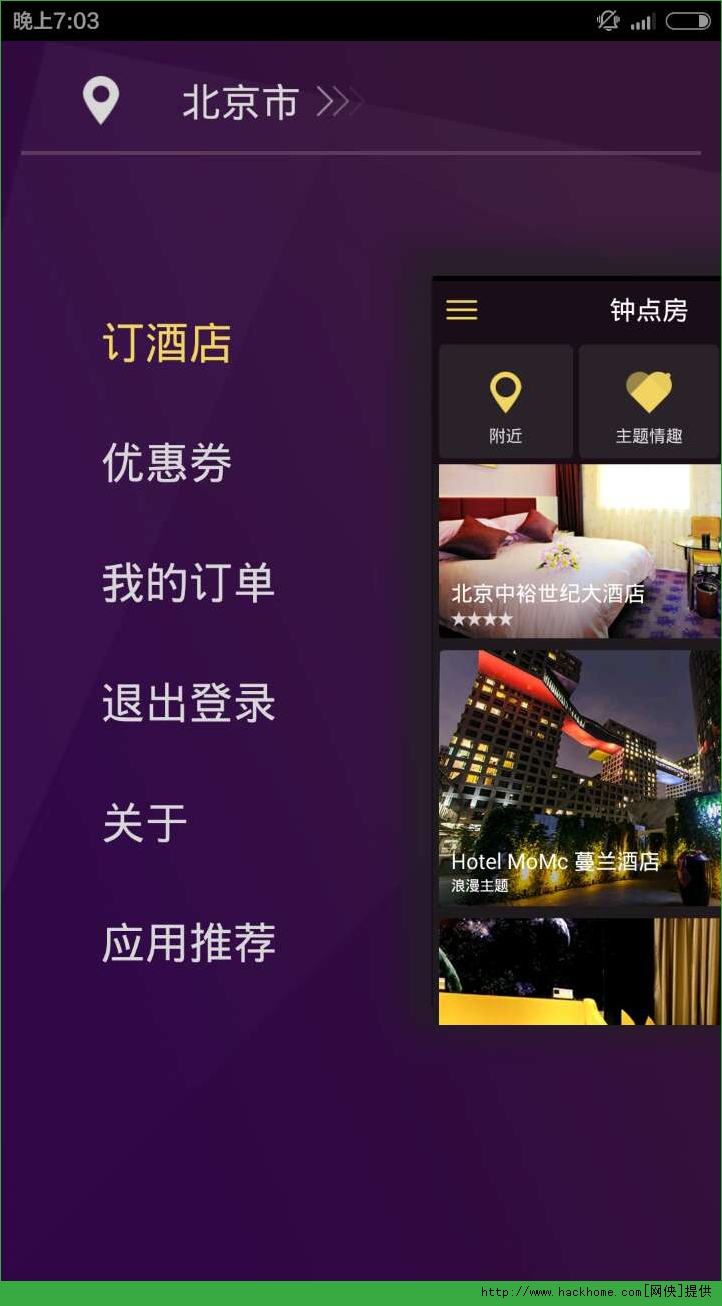Open the 主题情趣 themed hotels tile
The height and width of the screenshot is (1306, 722).
648,402
